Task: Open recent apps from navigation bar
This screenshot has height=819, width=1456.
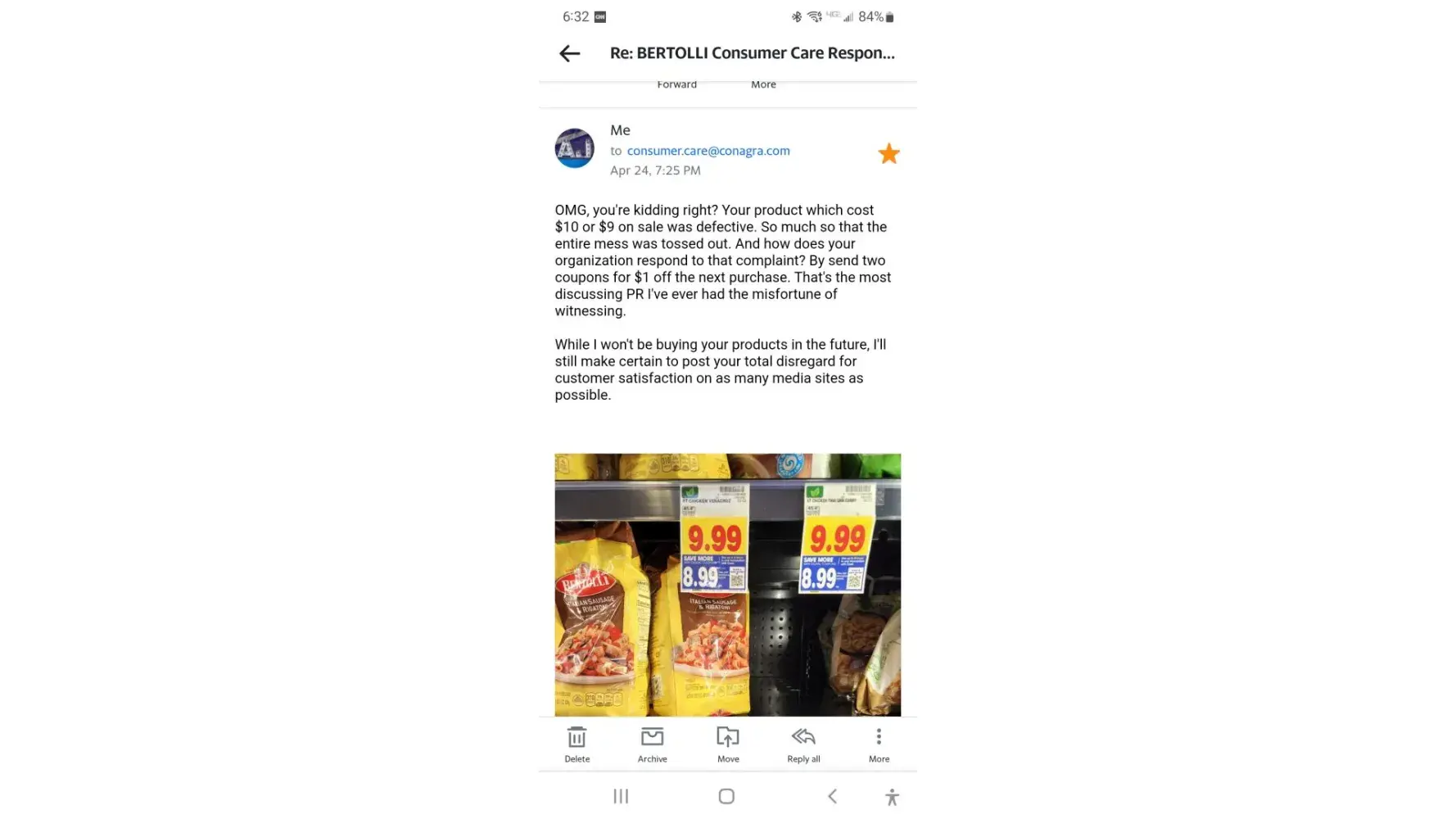Action: 621,796
